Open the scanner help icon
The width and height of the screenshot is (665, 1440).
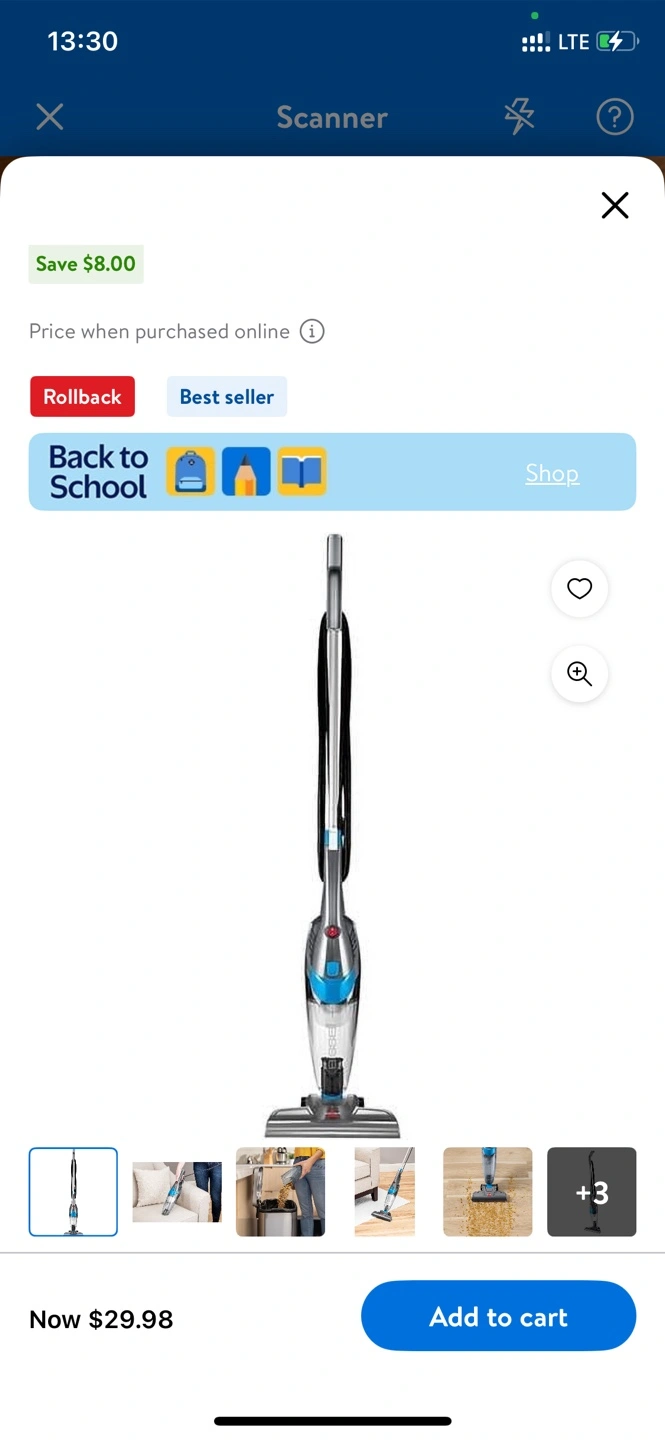coord(615,117)
